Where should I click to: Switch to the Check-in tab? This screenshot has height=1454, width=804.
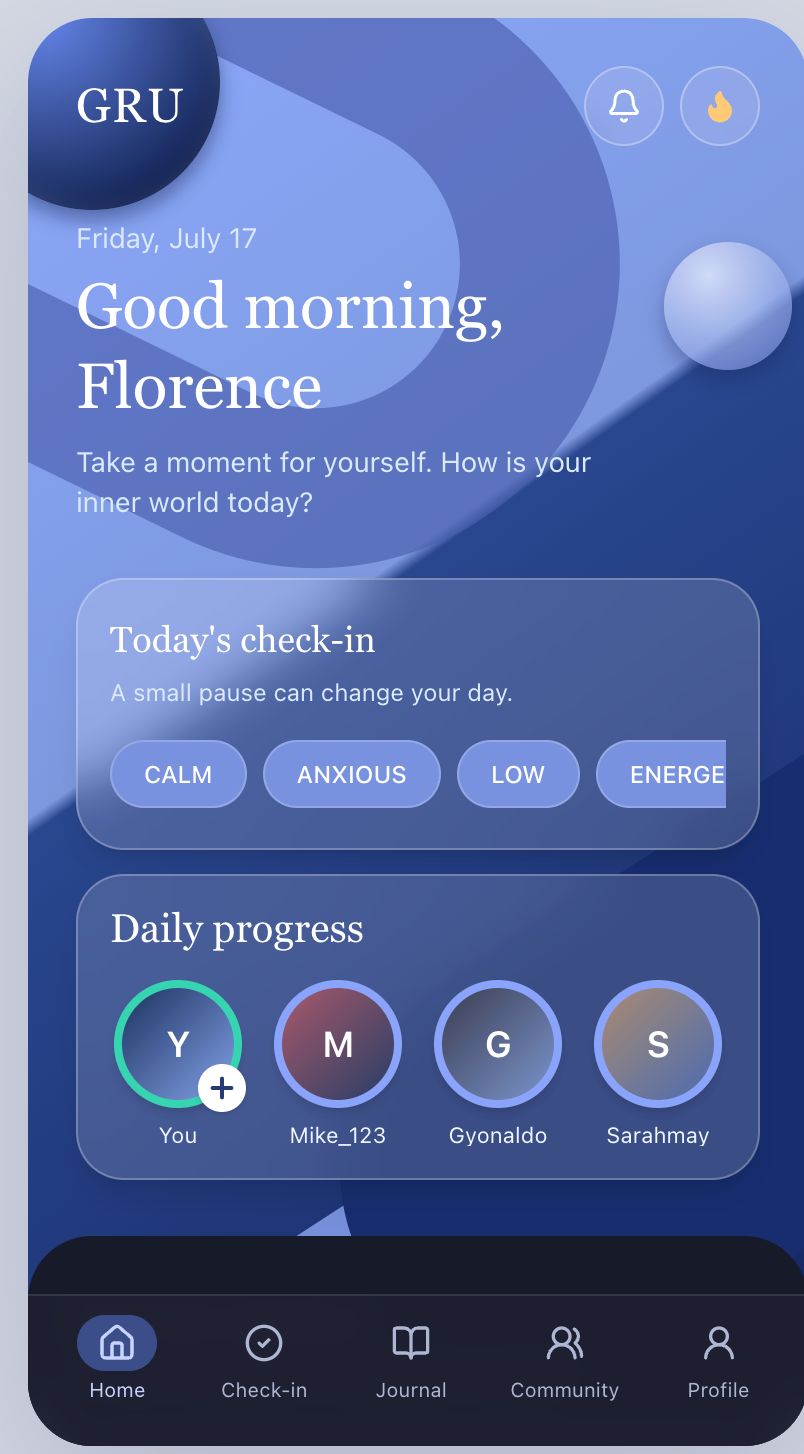click(x=264, y=1358)
